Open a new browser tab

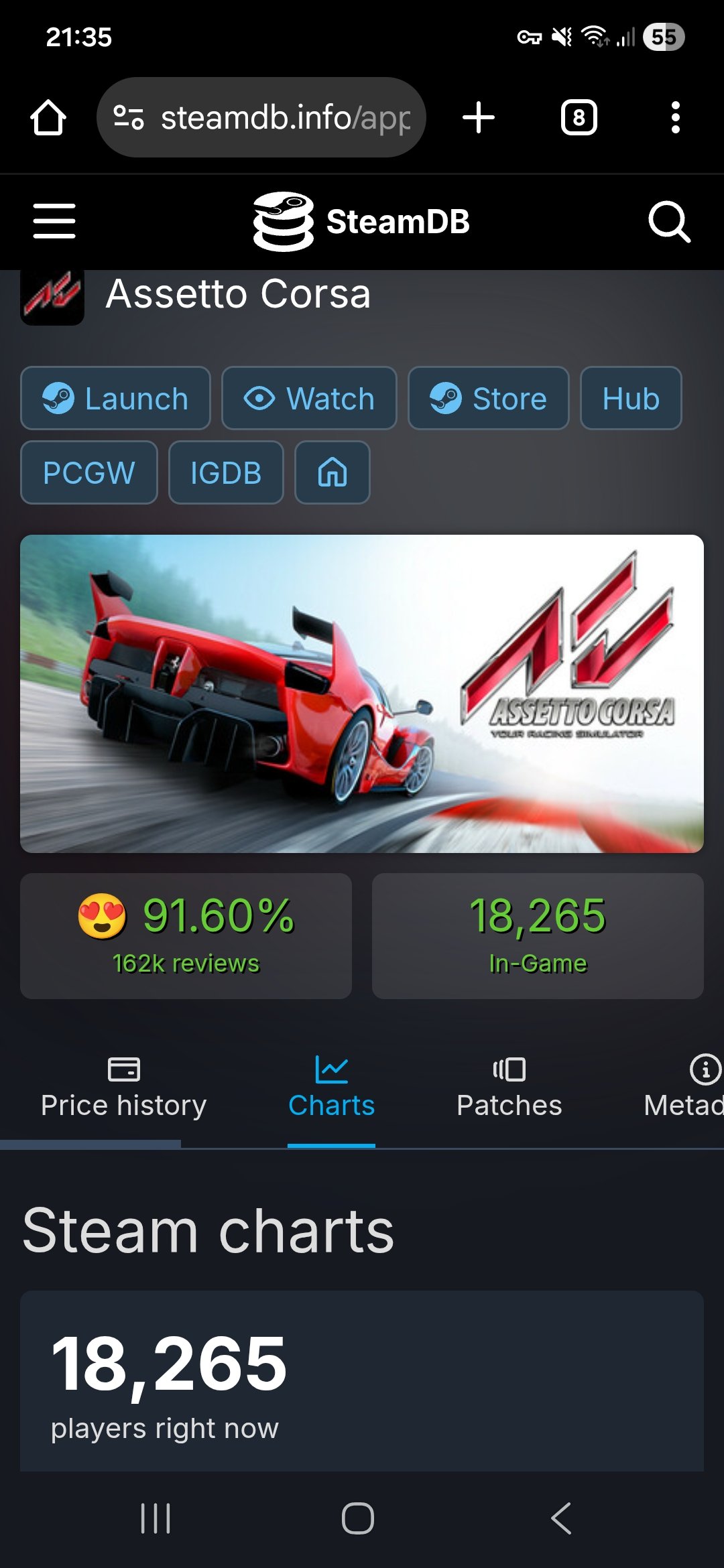point(479,118)
